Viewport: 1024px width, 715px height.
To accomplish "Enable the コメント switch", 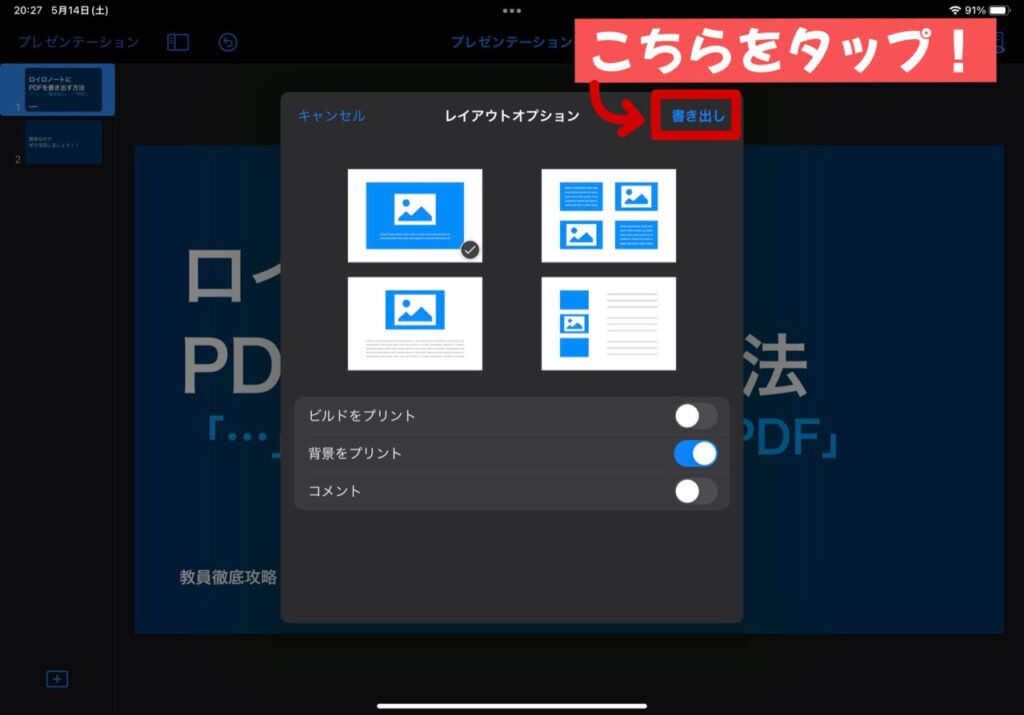I will coord(695,491).
